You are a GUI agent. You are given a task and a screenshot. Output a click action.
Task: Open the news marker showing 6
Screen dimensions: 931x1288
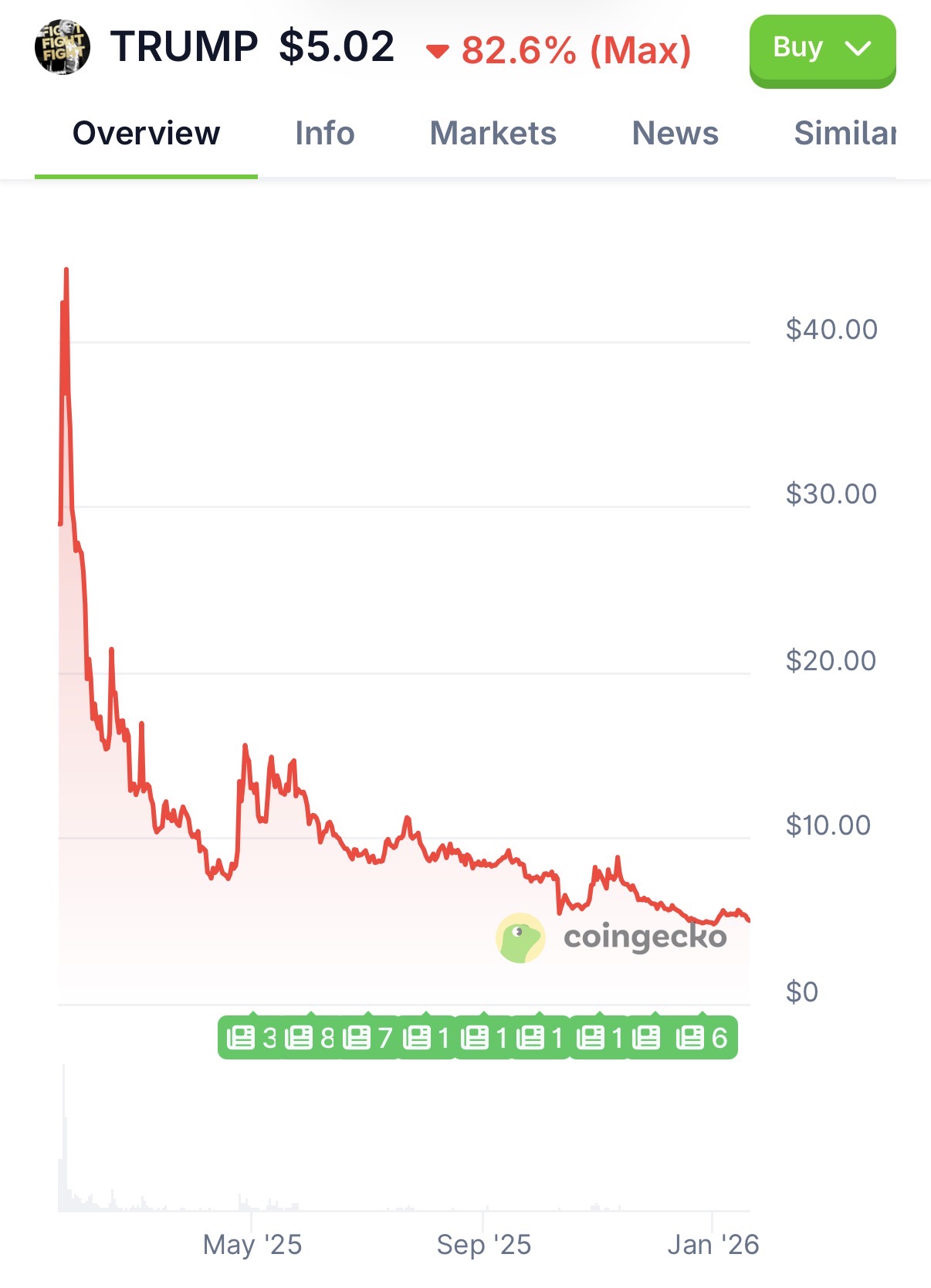(702, 1038)
